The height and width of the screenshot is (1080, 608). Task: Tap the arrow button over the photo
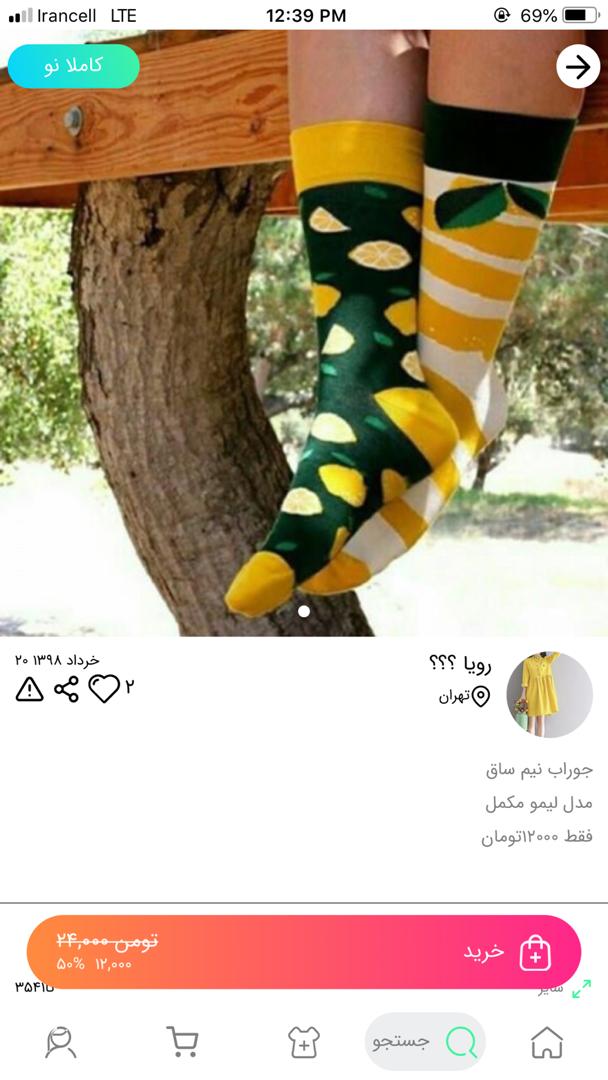click(x=578, y=67)
